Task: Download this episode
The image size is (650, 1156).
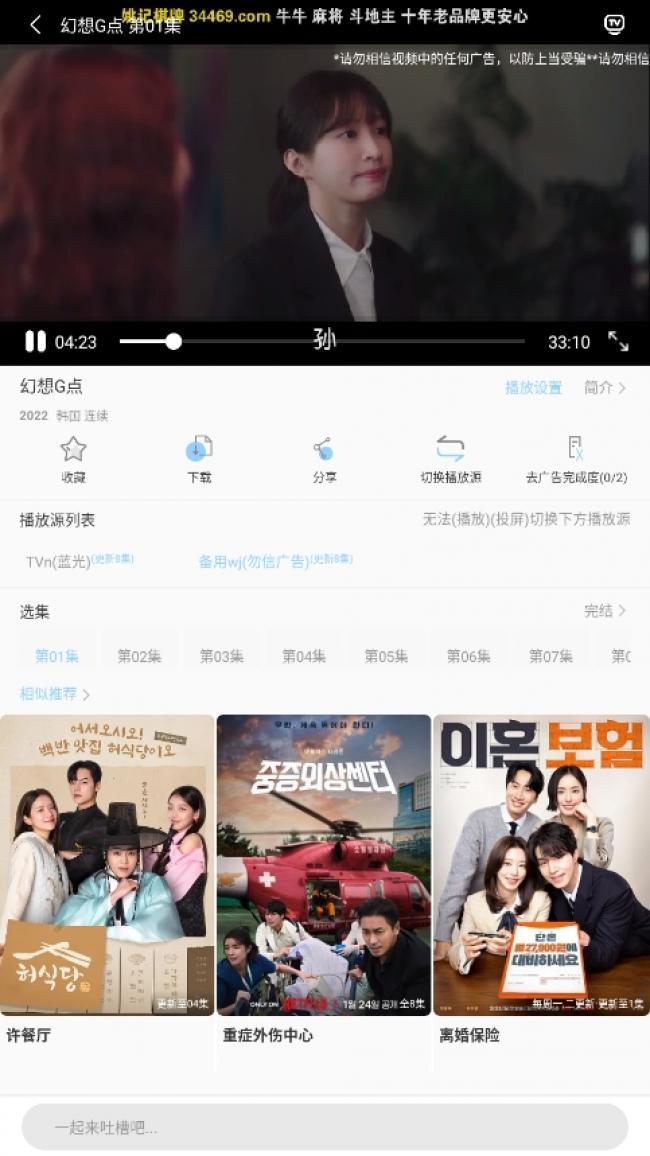Action: [x=199, y=460]
